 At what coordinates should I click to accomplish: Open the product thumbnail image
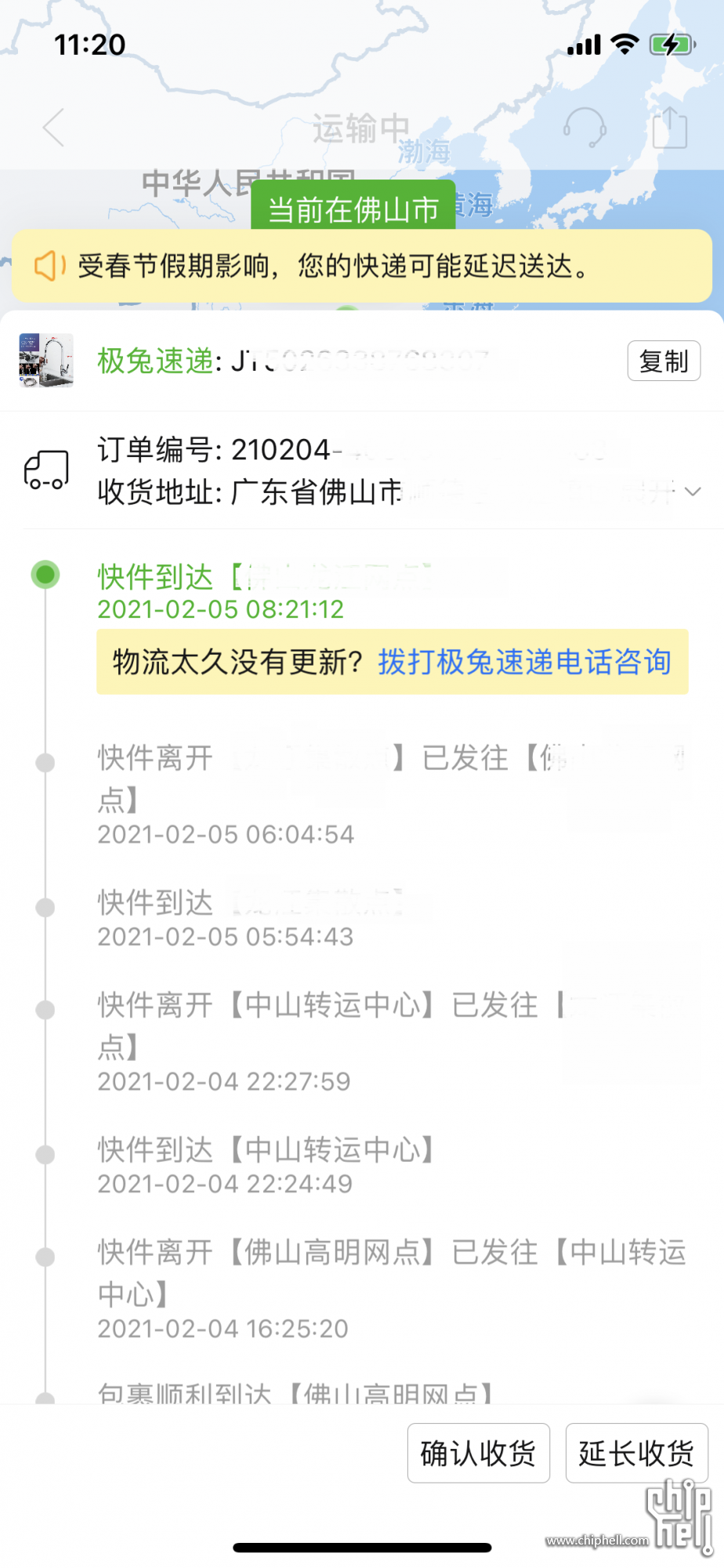pos(46,361)
